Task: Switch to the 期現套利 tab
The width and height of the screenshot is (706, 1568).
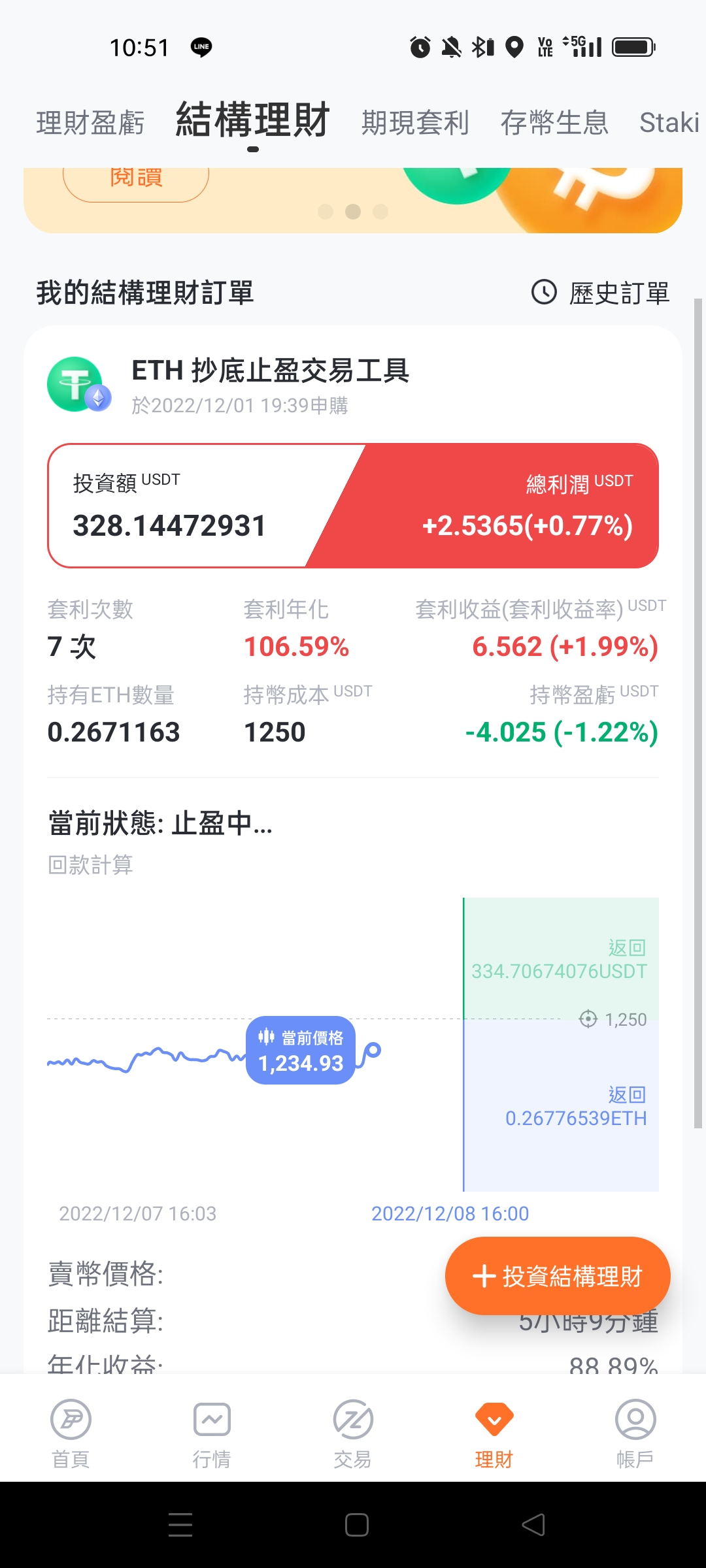Action: pyautogui.click(x=415, y=123)
